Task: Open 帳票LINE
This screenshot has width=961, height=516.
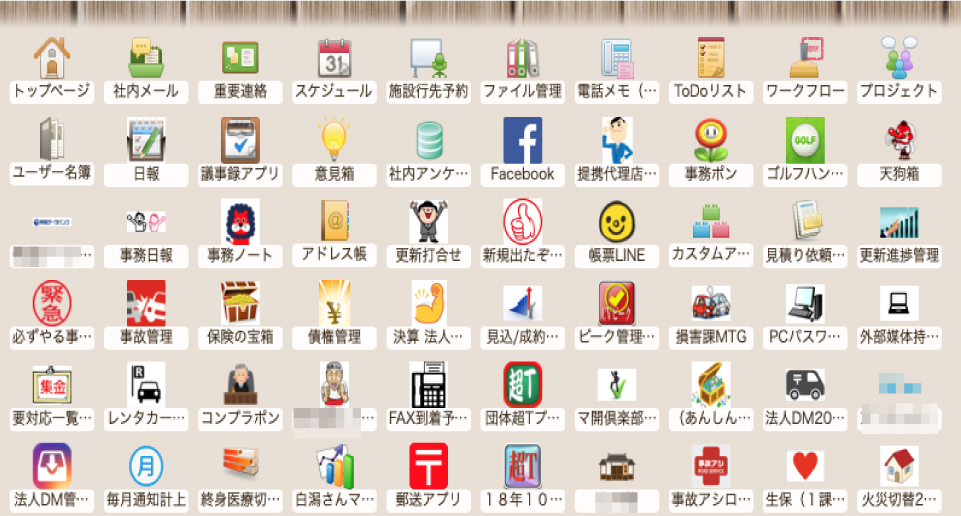Action: coord(617,222)
